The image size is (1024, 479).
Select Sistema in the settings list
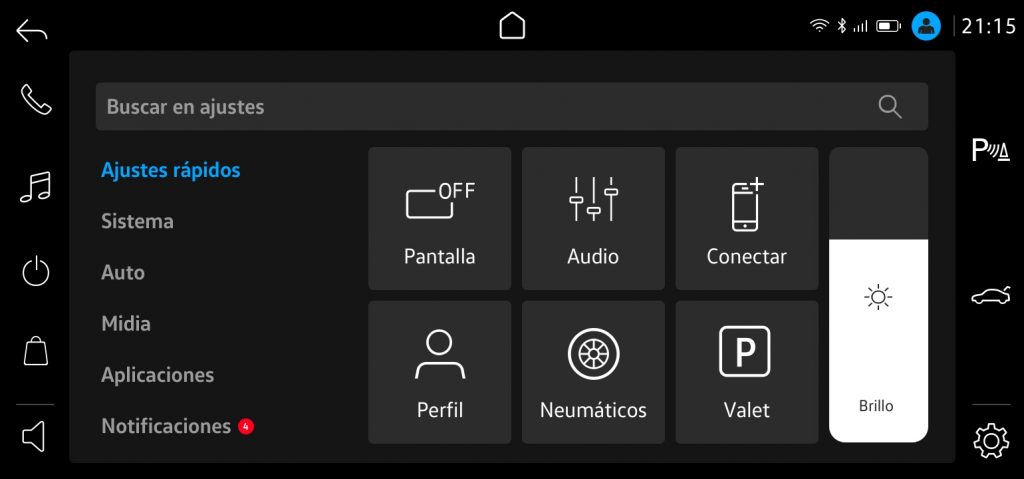click(137, 221)
